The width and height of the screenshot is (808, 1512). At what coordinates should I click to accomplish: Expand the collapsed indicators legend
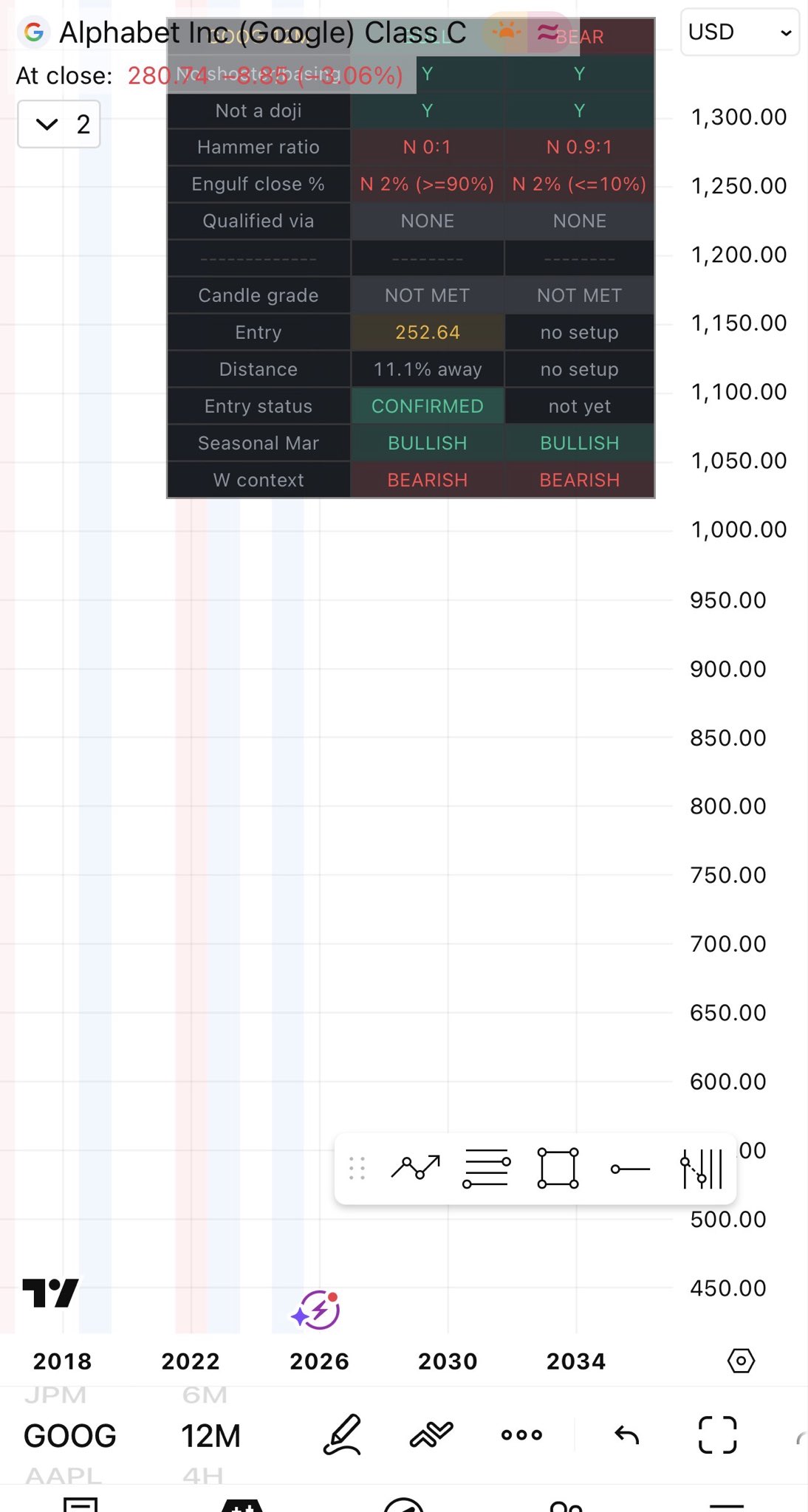pyautogui.click(x=47, y=124)
